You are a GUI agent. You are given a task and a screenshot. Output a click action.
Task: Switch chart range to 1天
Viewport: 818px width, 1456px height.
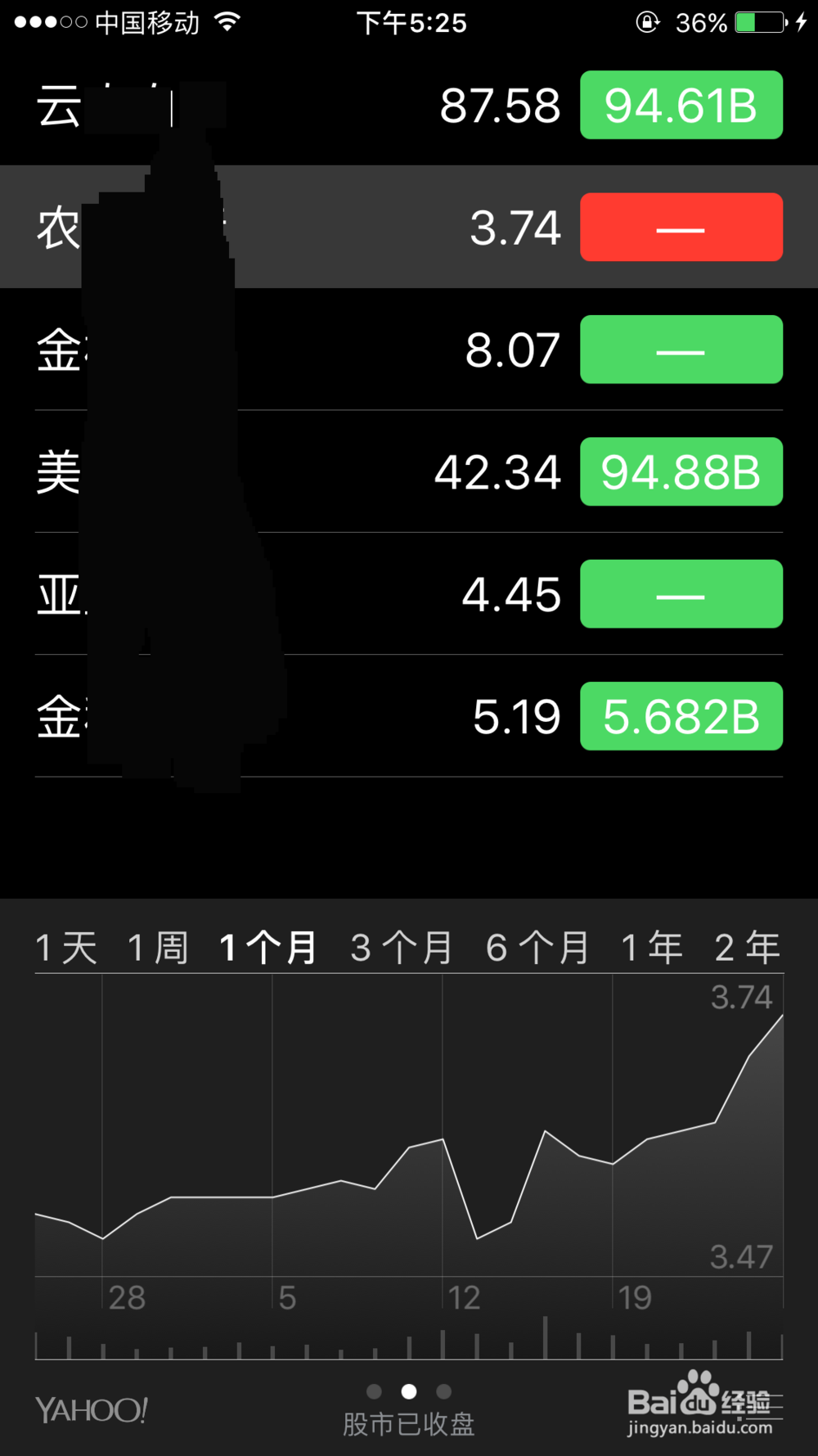66,948
